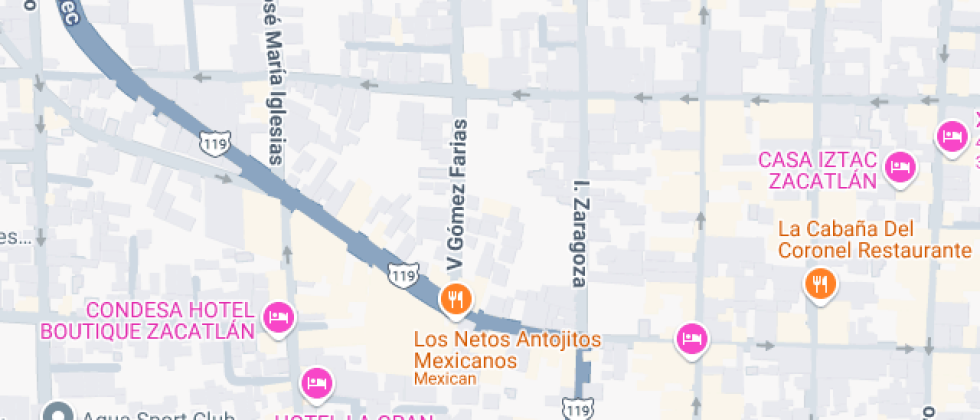This screenshot has height=420, width=980.
Task: Select Los Netos Antojitos Mexicanos restaurant pin
Action: (456, 297)
